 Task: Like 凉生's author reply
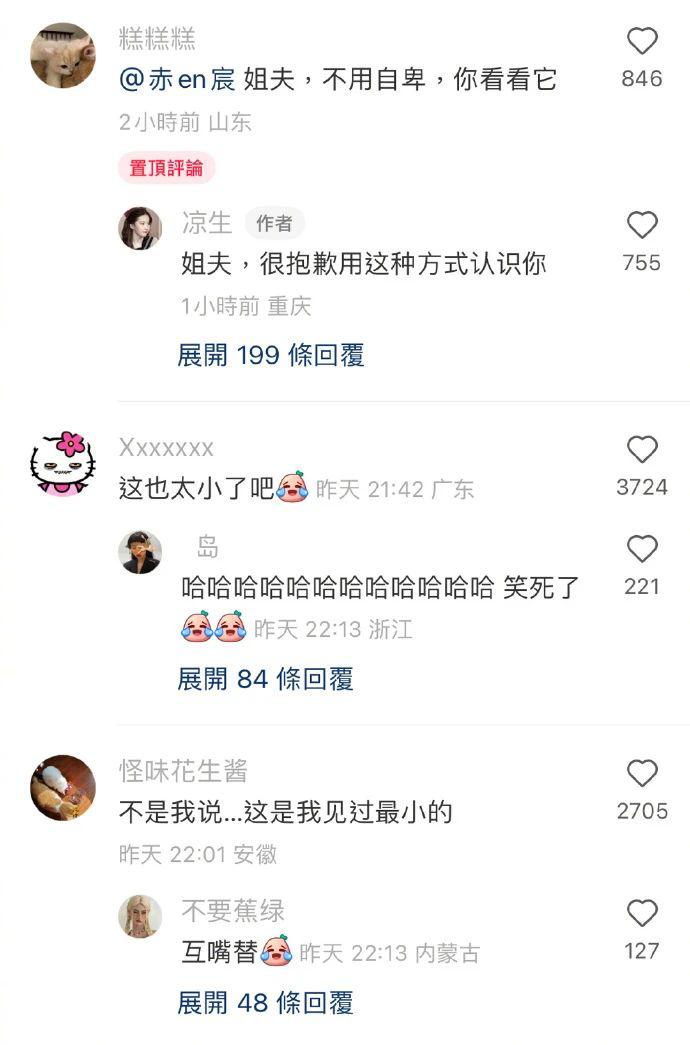pos(641,226)
